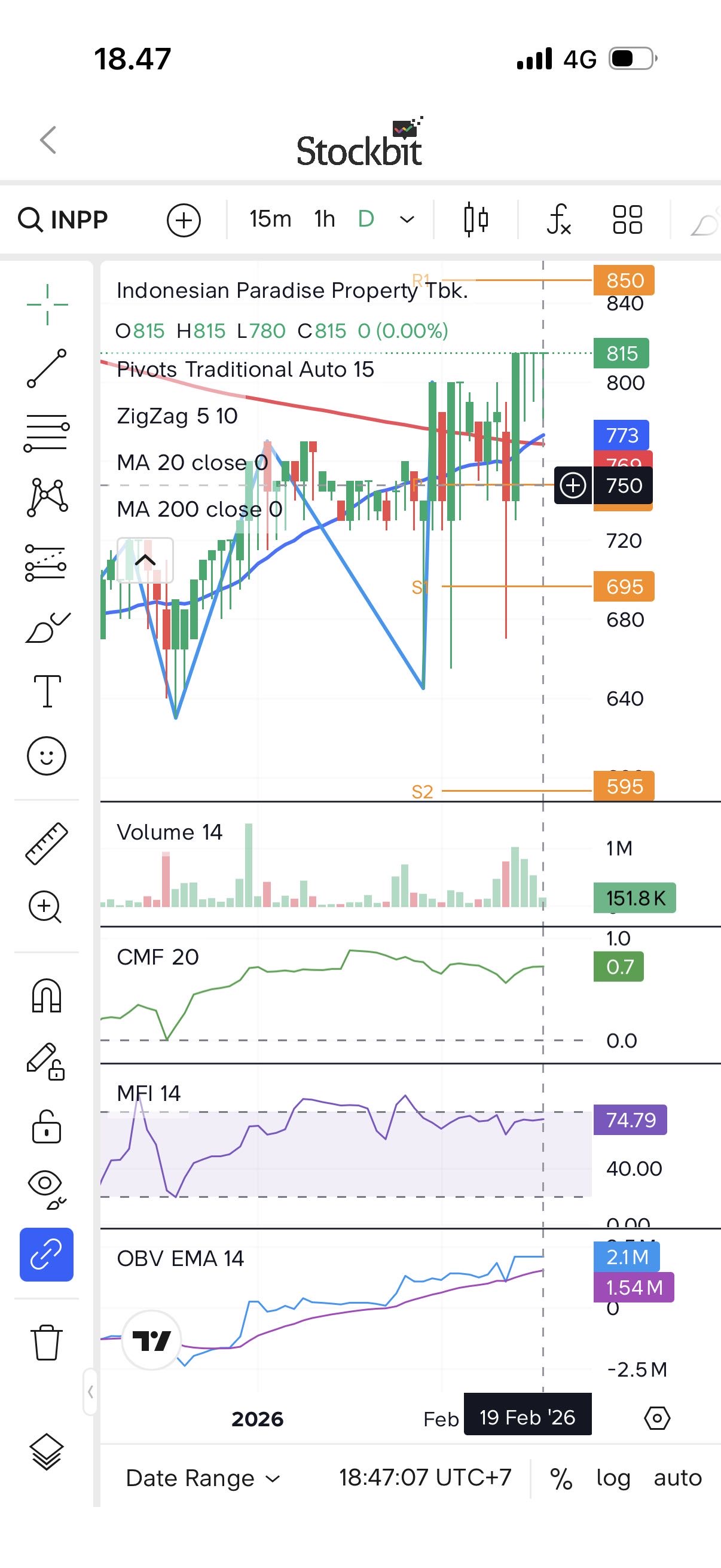
Task: Expand the timeframe dropdown chevron
Action: [x=407, y=219]
